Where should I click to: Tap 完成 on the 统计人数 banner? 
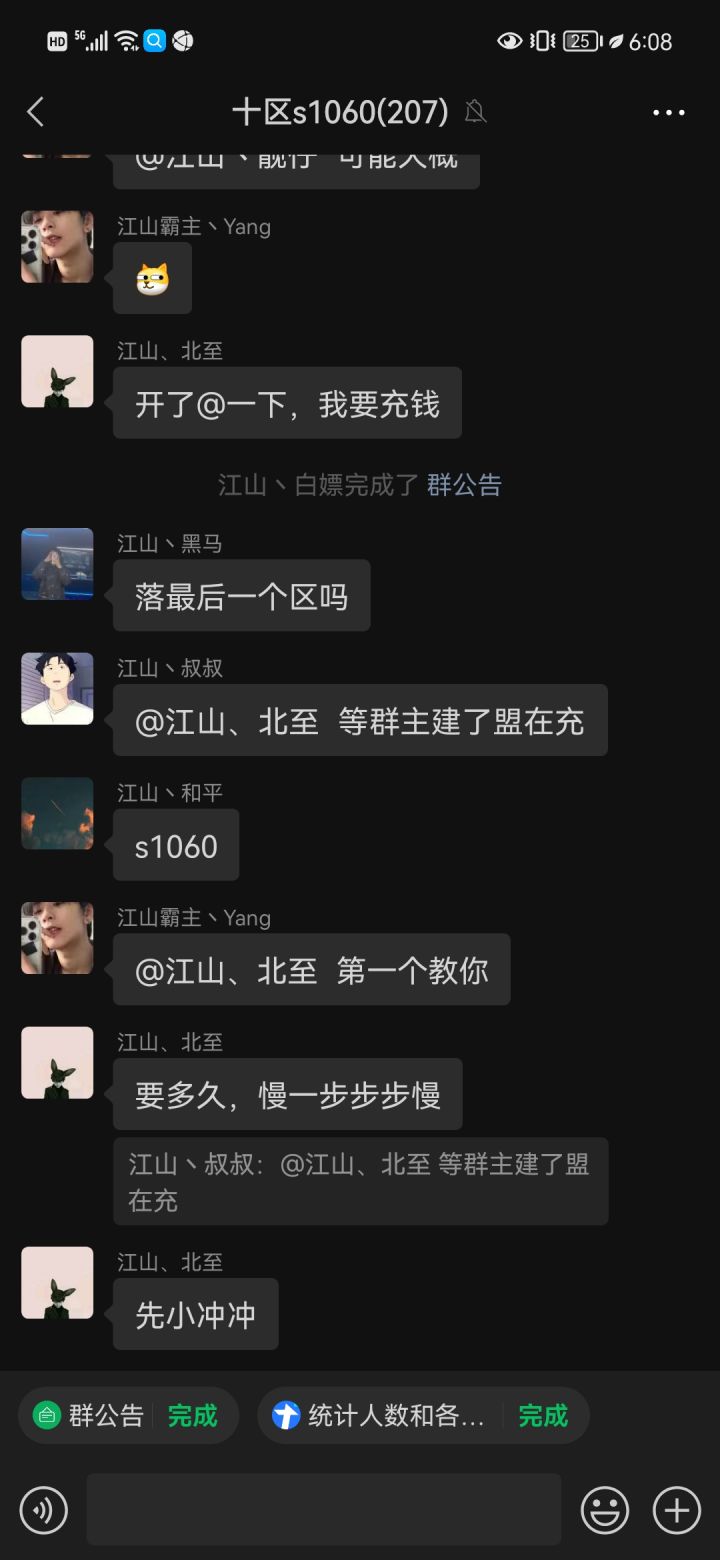(543, 1415)
